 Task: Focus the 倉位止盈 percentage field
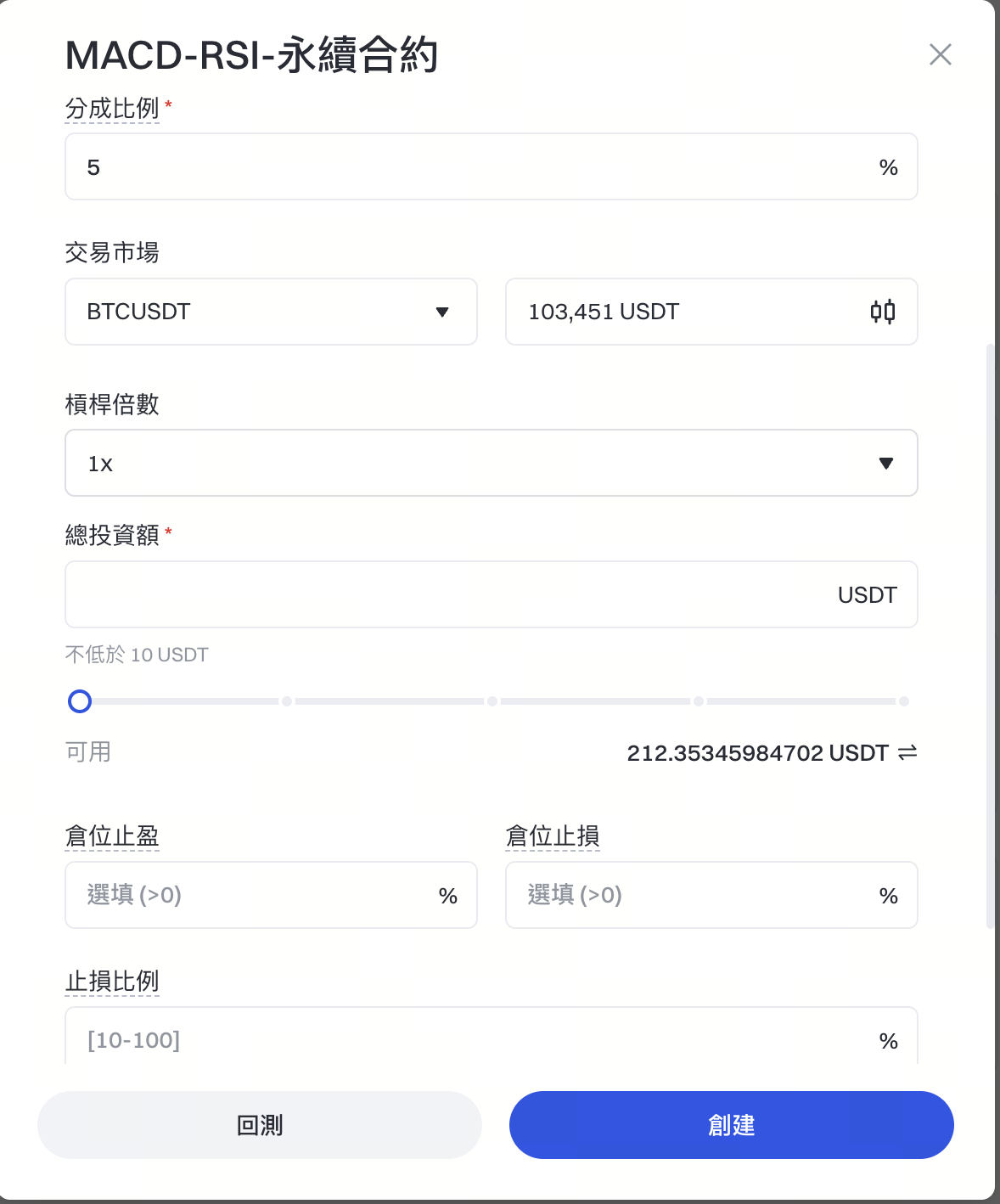coord(255,896)
